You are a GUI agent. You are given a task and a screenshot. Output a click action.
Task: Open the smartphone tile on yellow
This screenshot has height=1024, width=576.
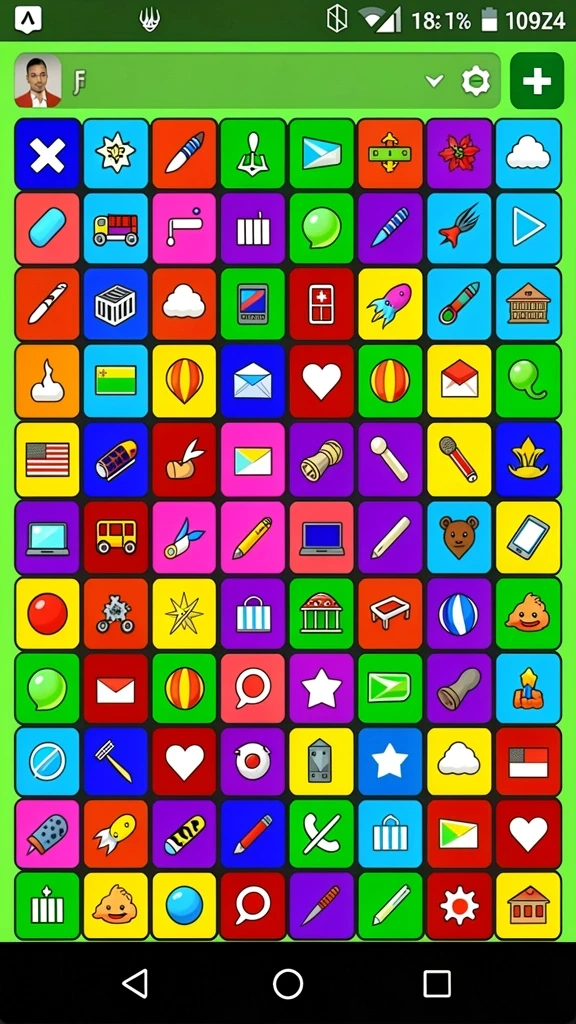coord(528,537)
